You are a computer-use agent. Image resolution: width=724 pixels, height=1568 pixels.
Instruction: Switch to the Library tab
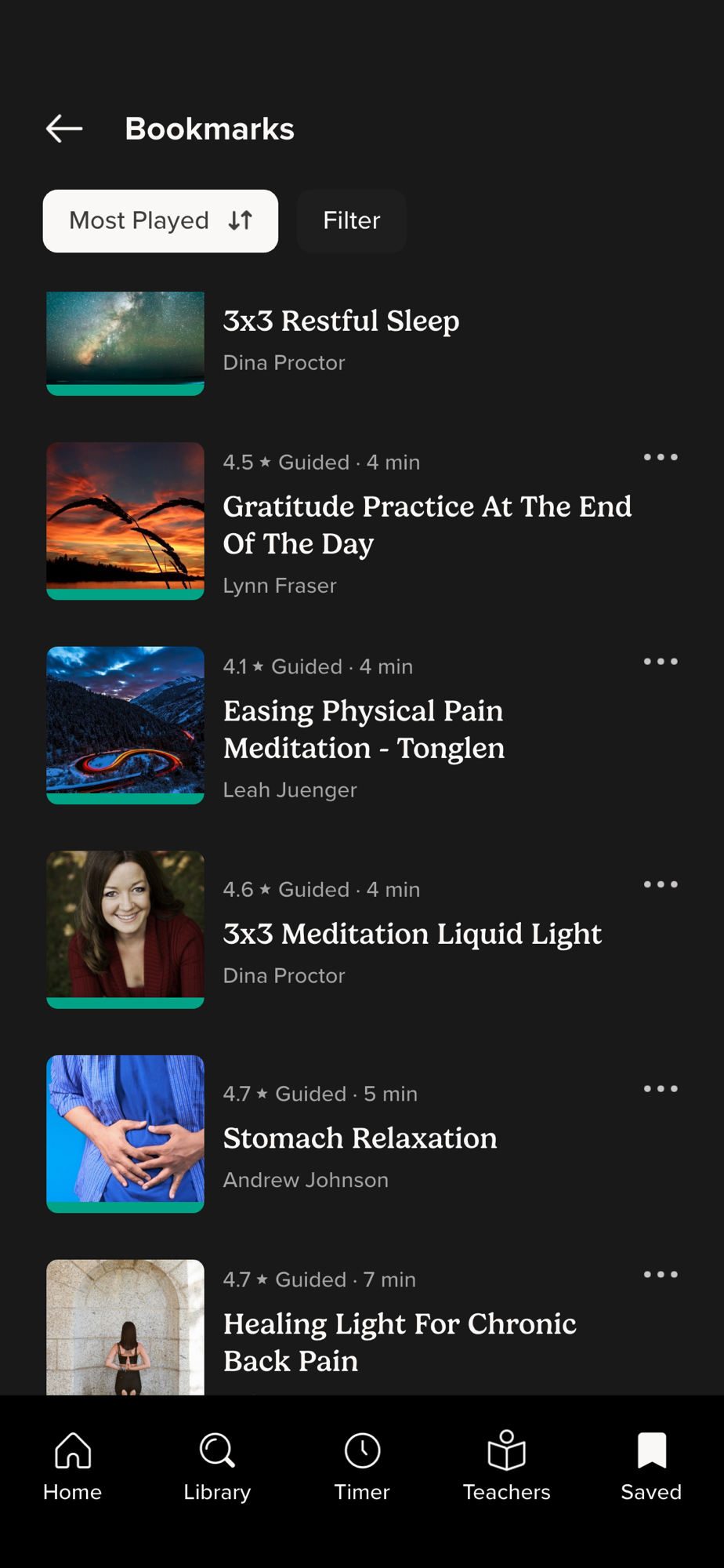pos(217,1466)
